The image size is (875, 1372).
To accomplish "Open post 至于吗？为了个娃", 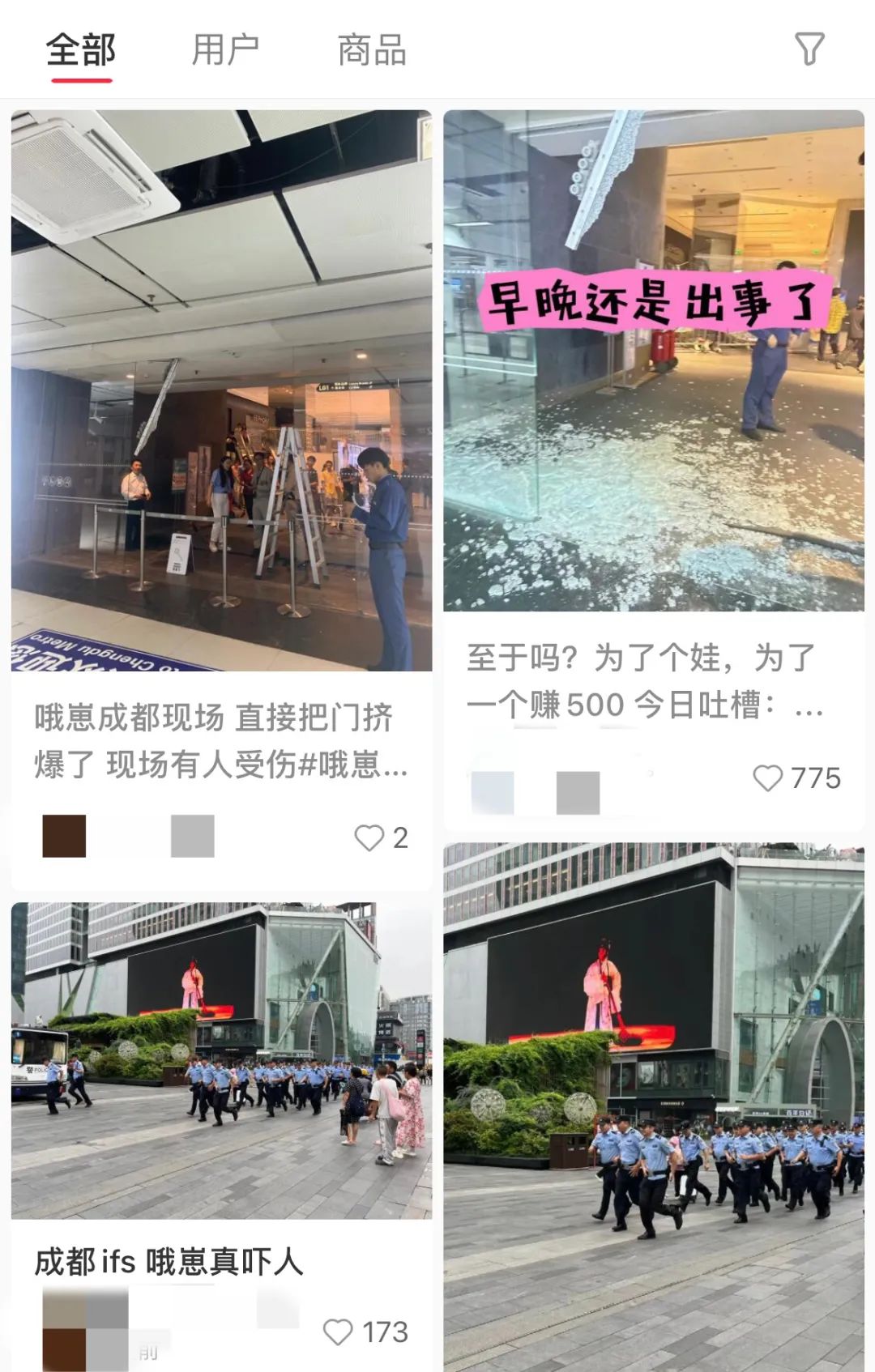I will click(653, 360).
